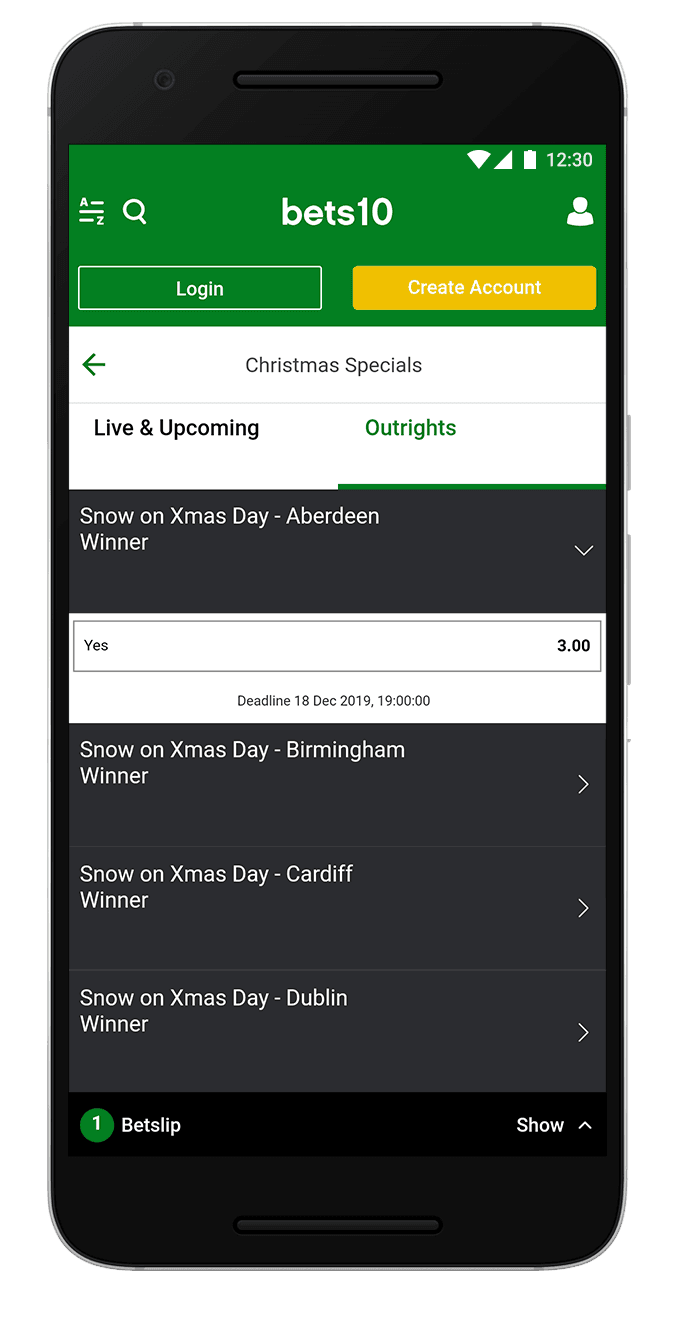Select the Outrights tab
This screenshot has height=1317, width=678.
[x=411, y=428]
